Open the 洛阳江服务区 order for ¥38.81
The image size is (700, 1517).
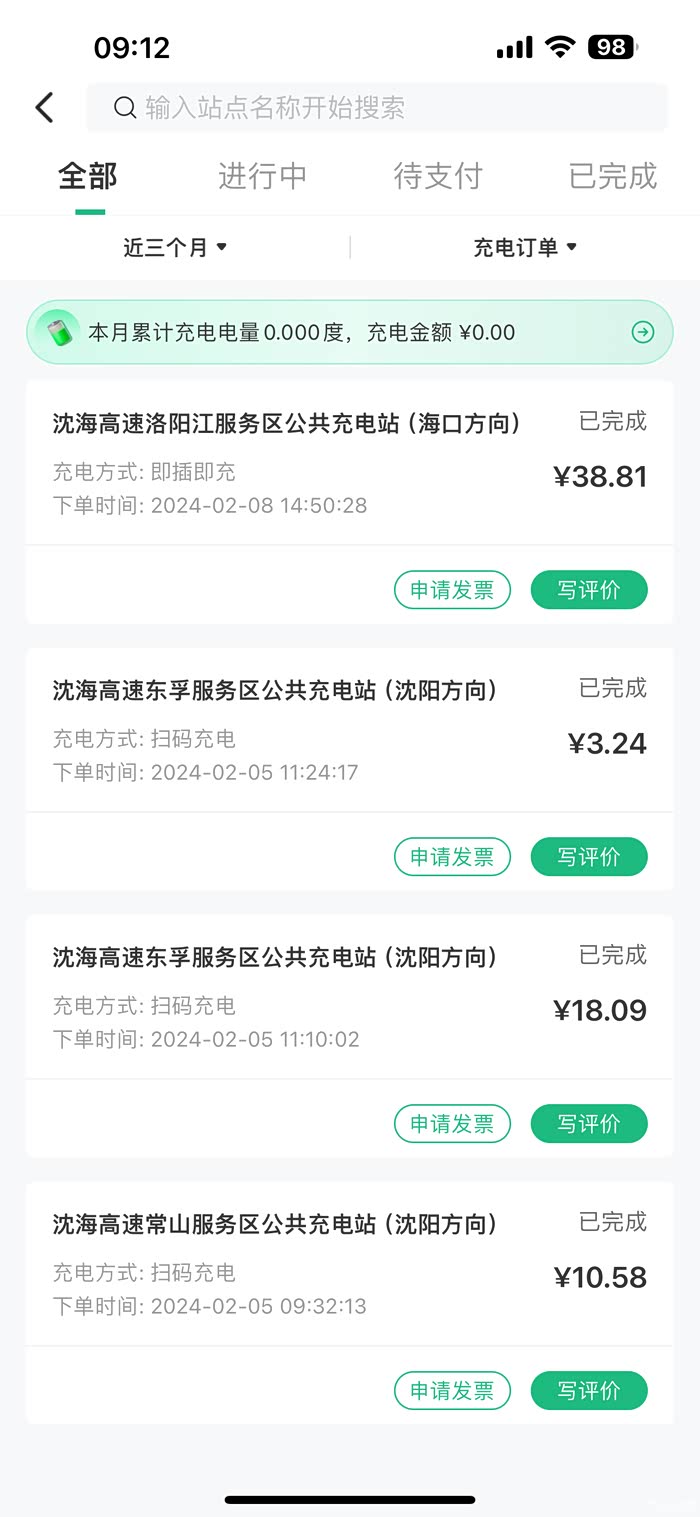point(300,463)
